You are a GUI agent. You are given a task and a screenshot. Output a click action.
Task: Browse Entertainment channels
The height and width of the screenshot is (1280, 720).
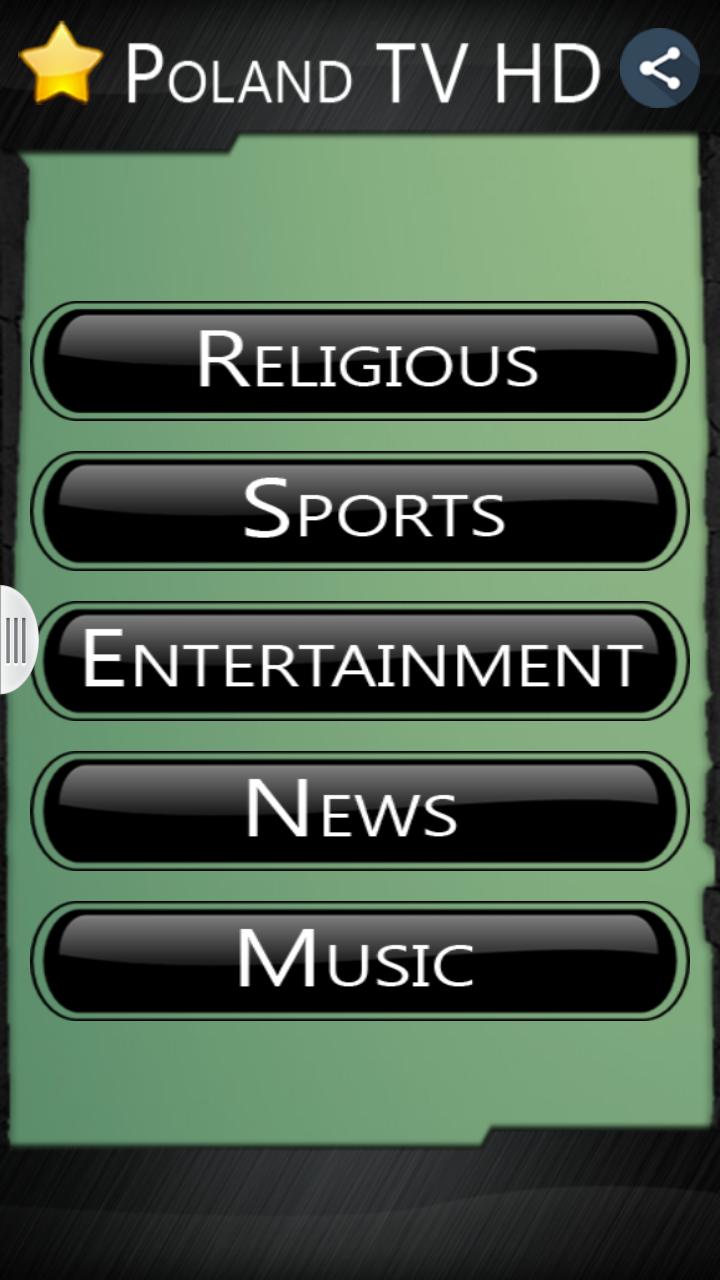pyautogui.click(x=360, y=660)
